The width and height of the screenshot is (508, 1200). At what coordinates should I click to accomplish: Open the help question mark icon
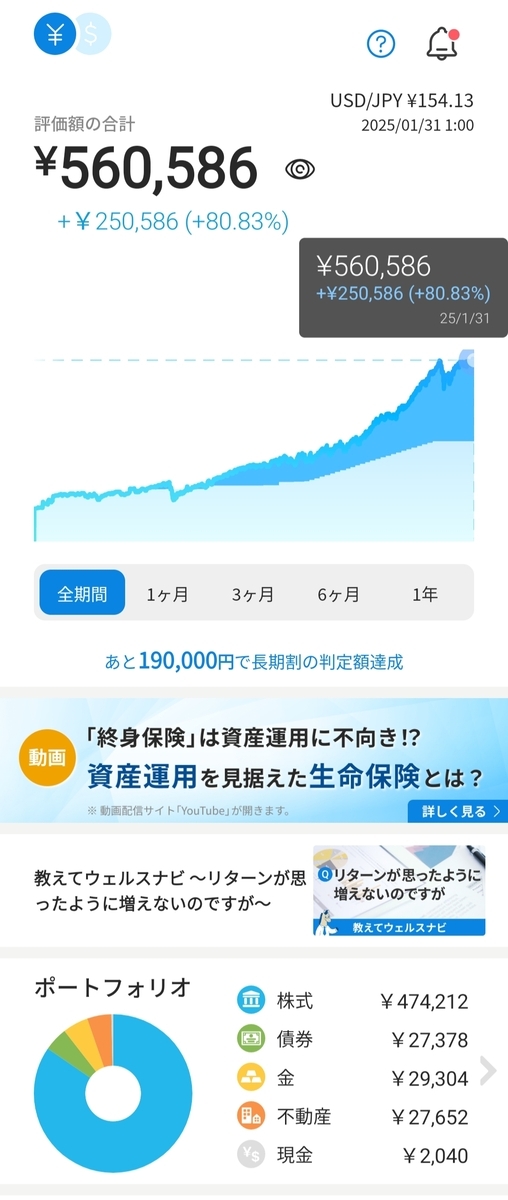pyautogui.click(x=381, y=43)
